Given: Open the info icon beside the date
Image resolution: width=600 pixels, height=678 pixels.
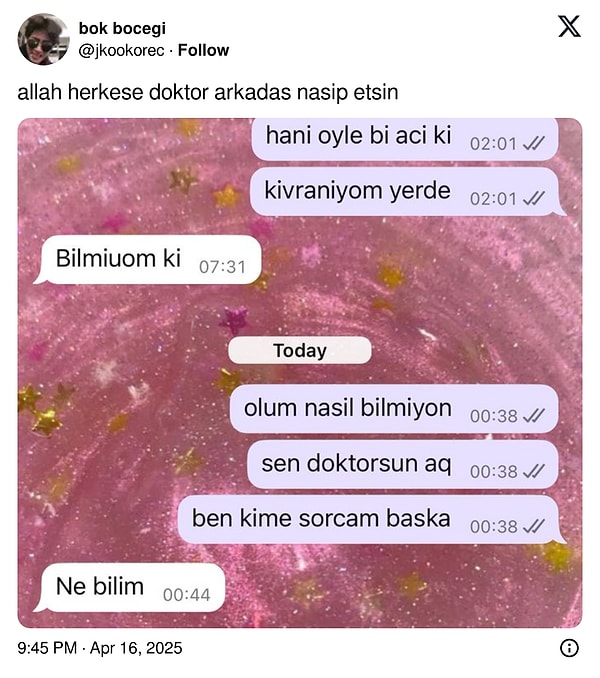Looking at the screenshot, I should click(569, 648).
